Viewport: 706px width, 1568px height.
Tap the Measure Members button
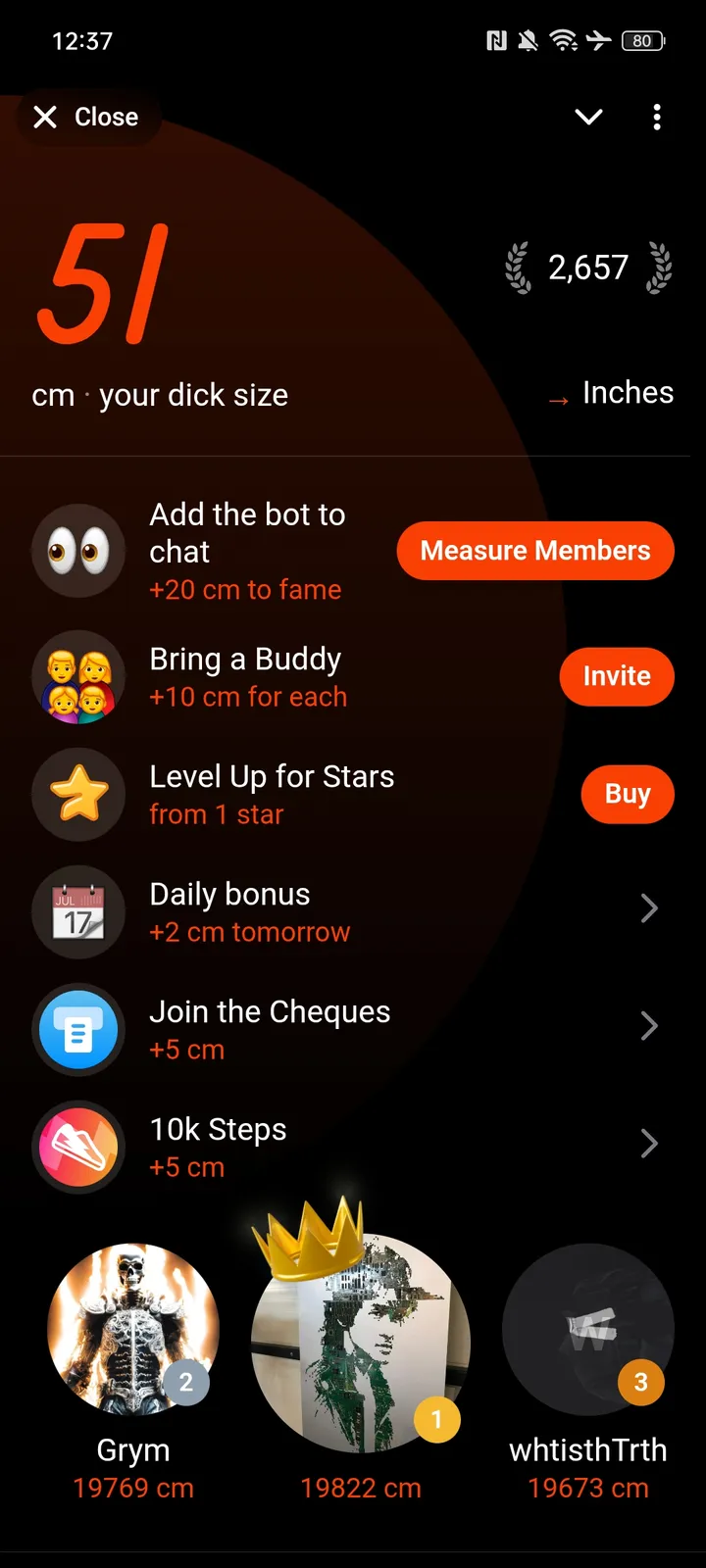535,551
